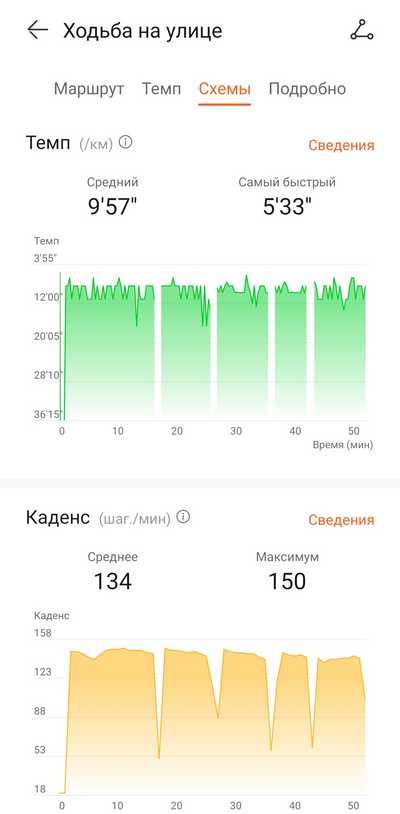Open the Подробно tab
The image size is (400, 814).
coord(307,89)
